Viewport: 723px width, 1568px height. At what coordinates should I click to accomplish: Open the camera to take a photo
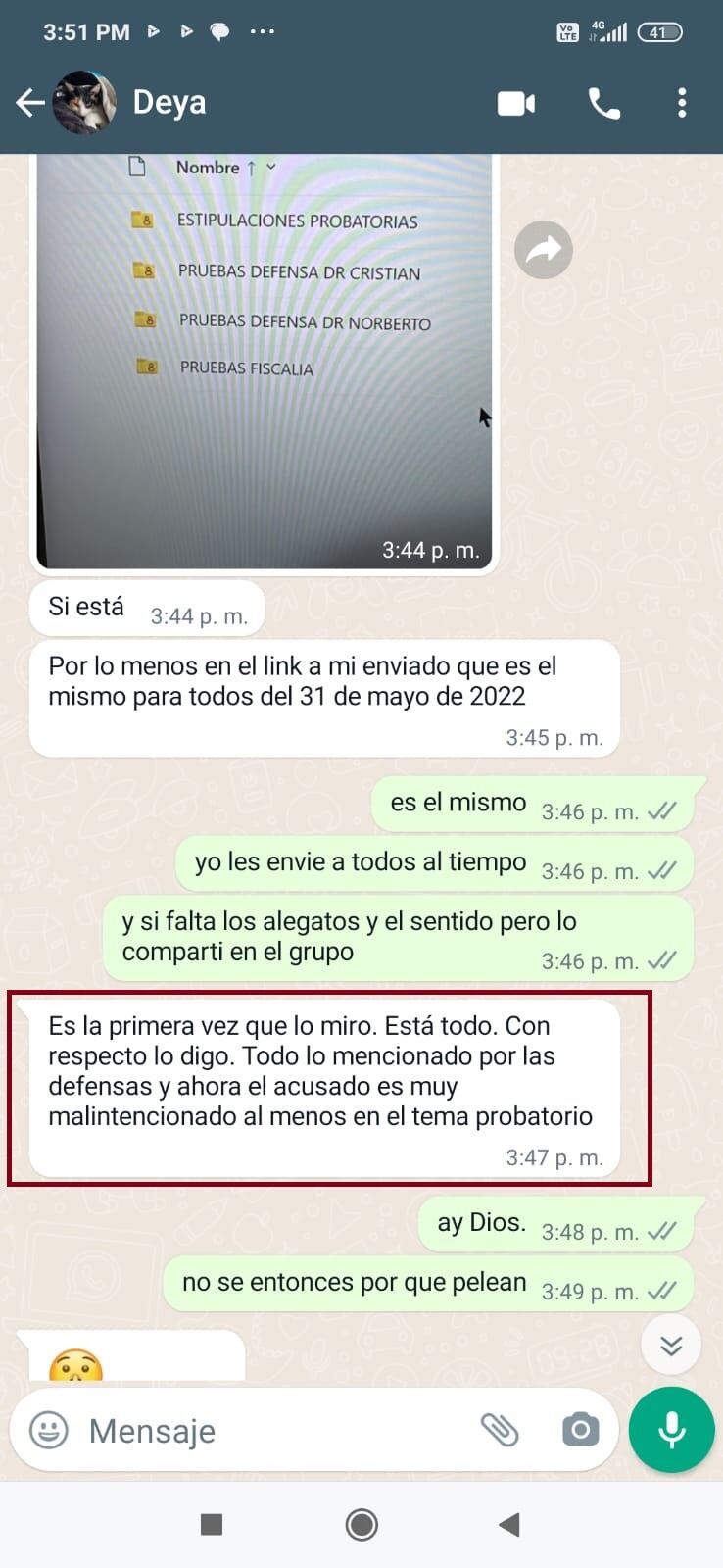[x=580, y=1431]
